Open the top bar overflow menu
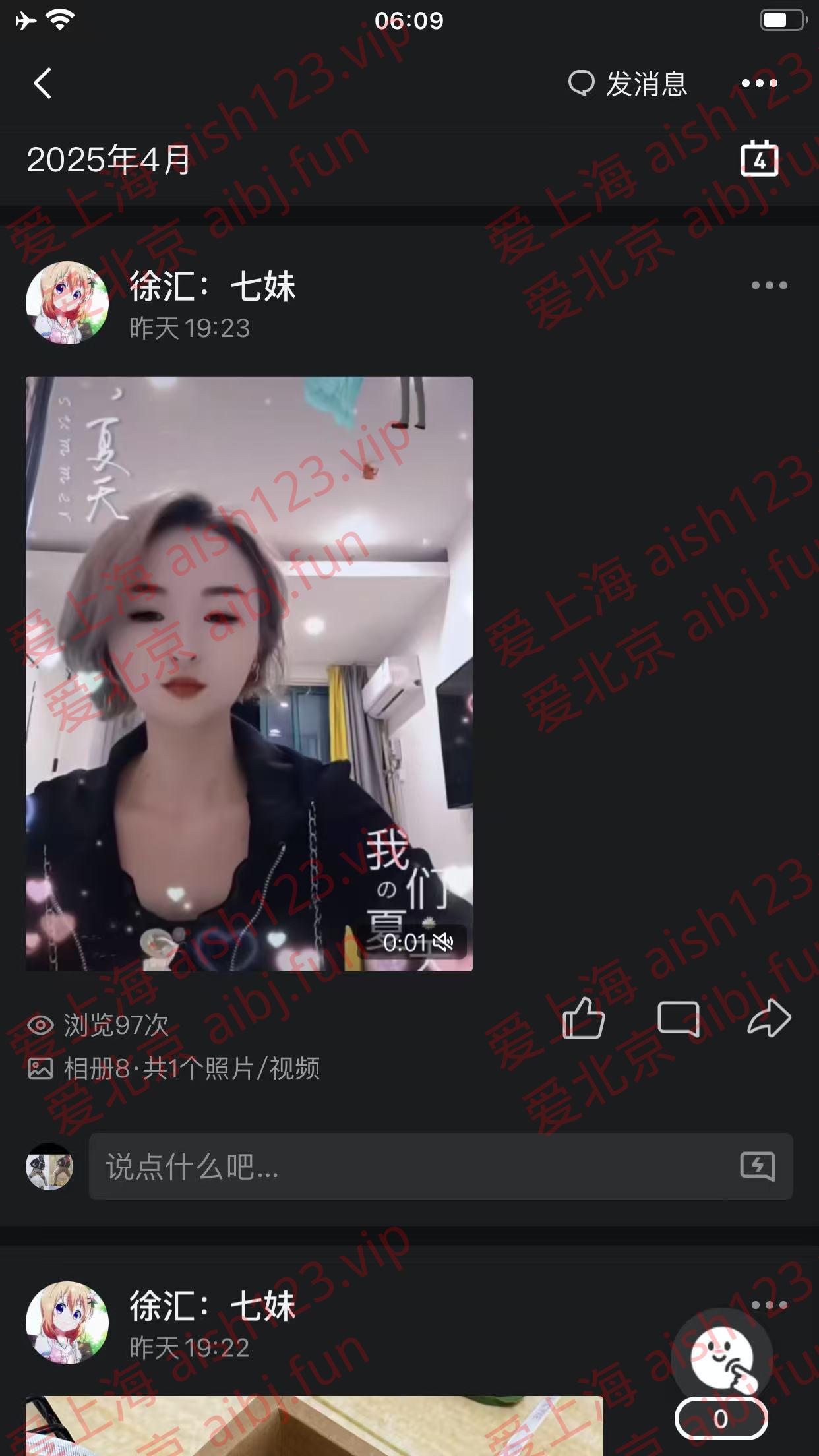The image size is (819, 1456). (x=759, y=84)
